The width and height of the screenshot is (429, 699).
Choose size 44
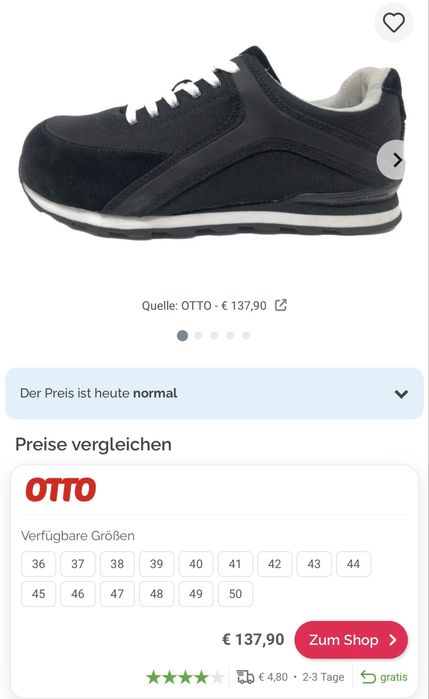353,564
